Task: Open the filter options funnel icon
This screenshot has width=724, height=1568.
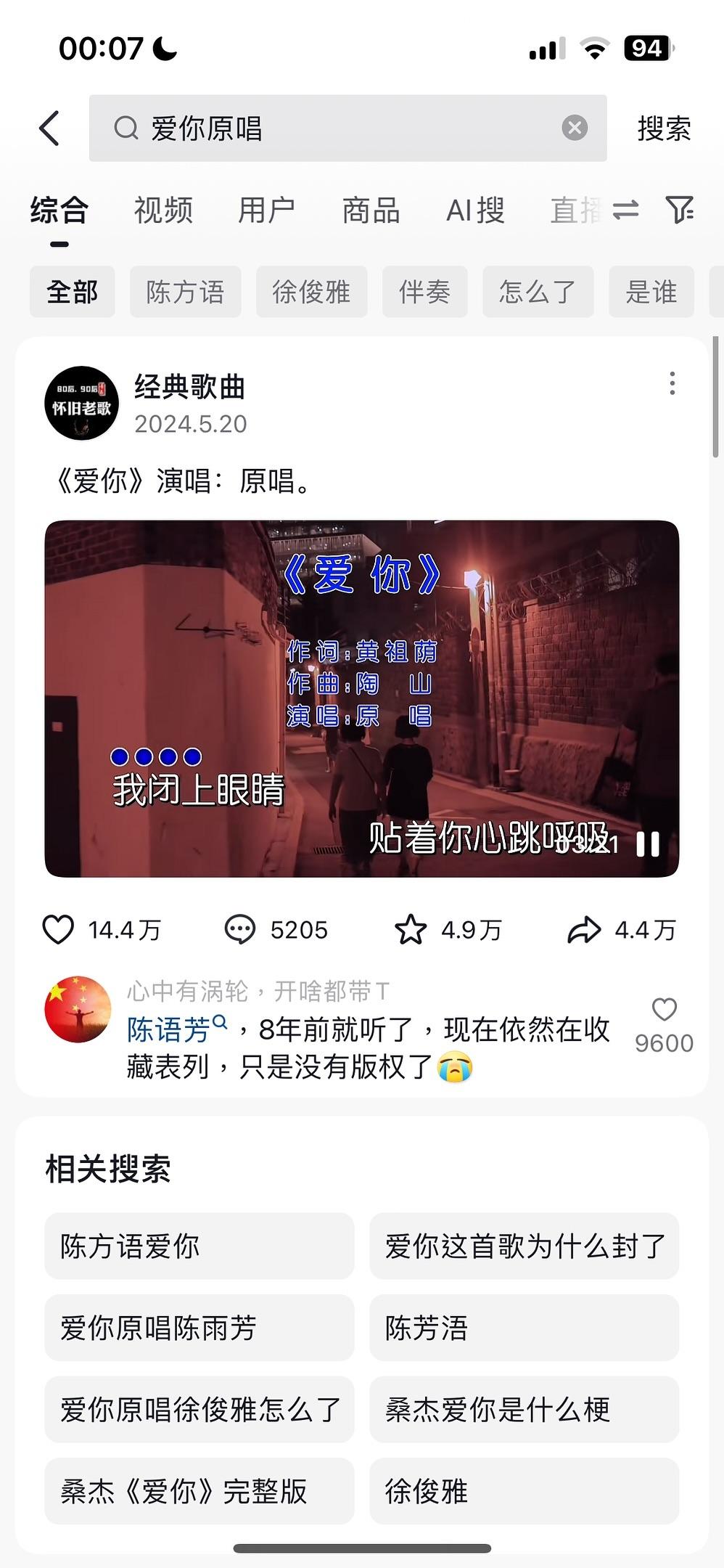Action: point(680,211)
